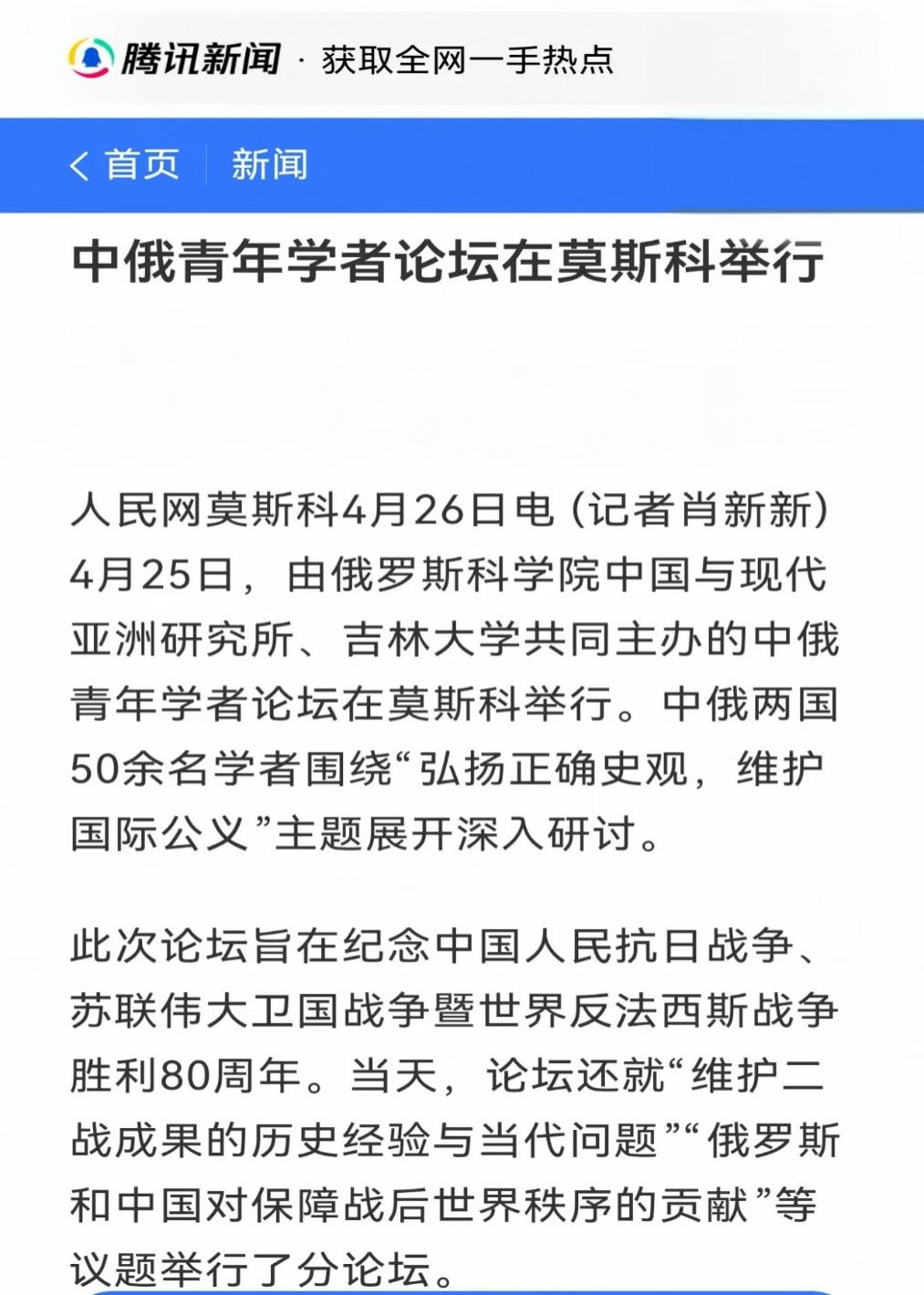Viewport: 924px width, 1295px height.
Task: Tap the 腾讯新闻 top banner
Action: [339, 59]
